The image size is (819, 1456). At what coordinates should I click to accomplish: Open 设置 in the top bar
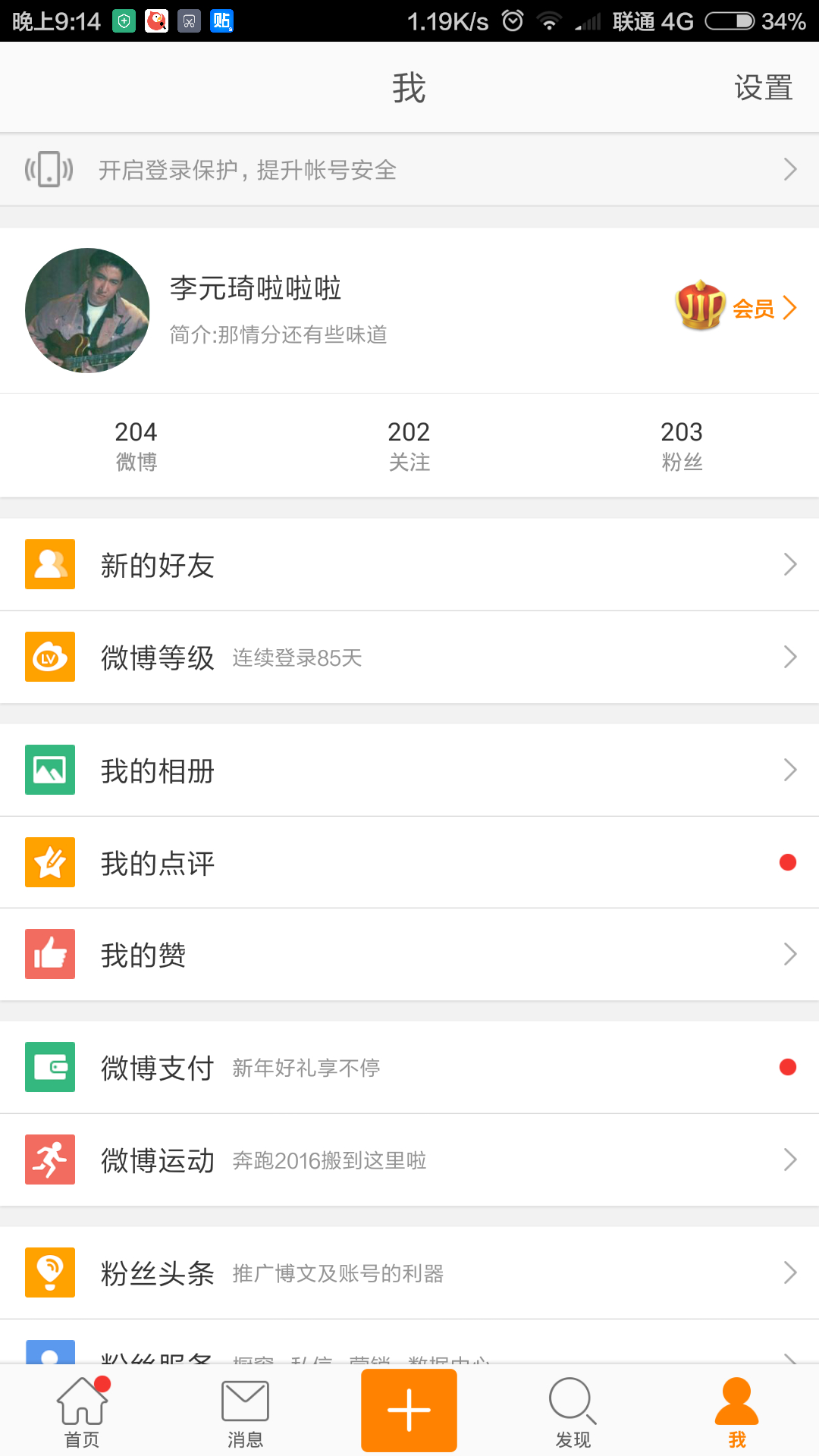(x=763, y=88)
